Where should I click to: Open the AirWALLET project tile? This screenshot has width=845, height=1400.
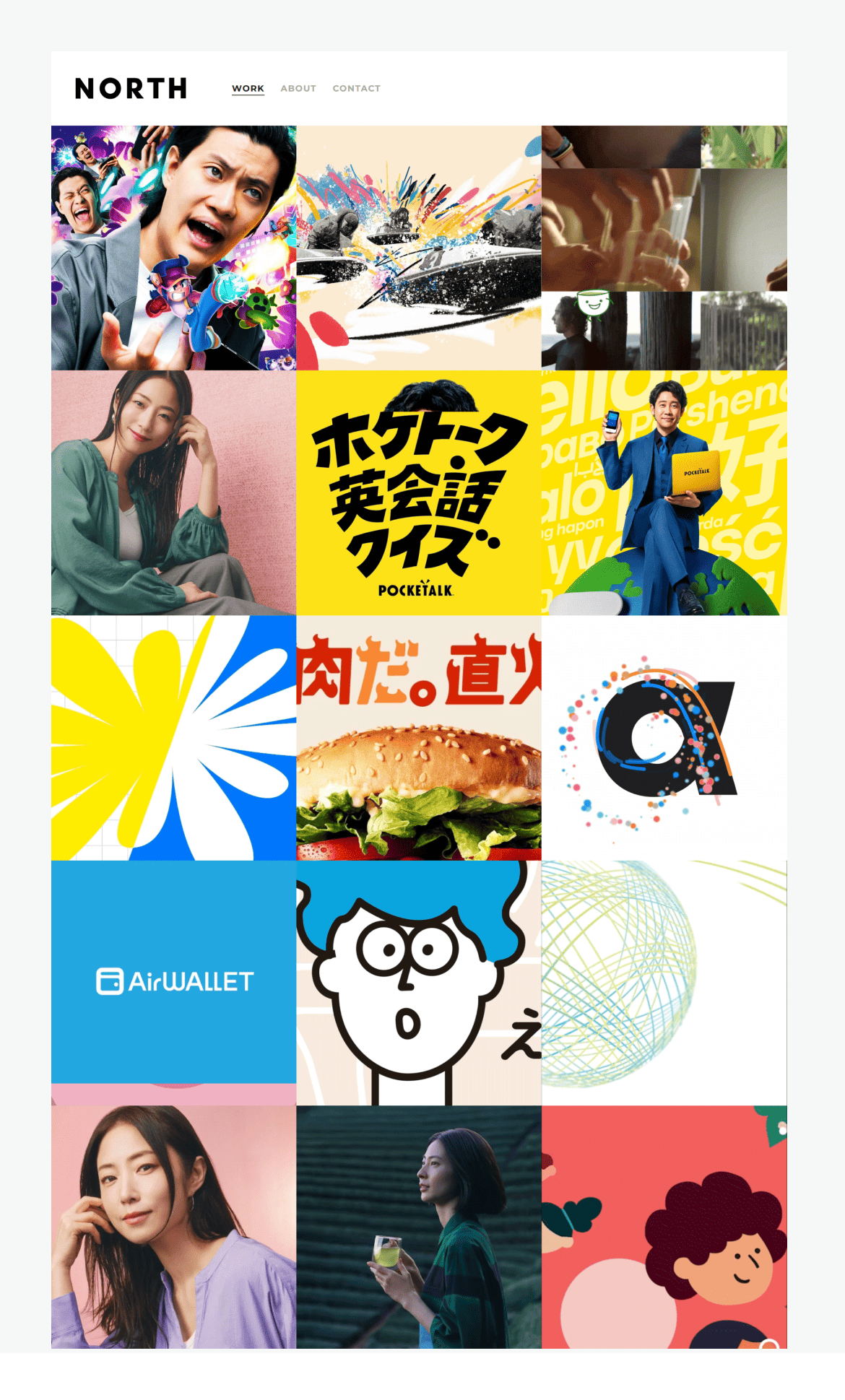pos(173,982)
